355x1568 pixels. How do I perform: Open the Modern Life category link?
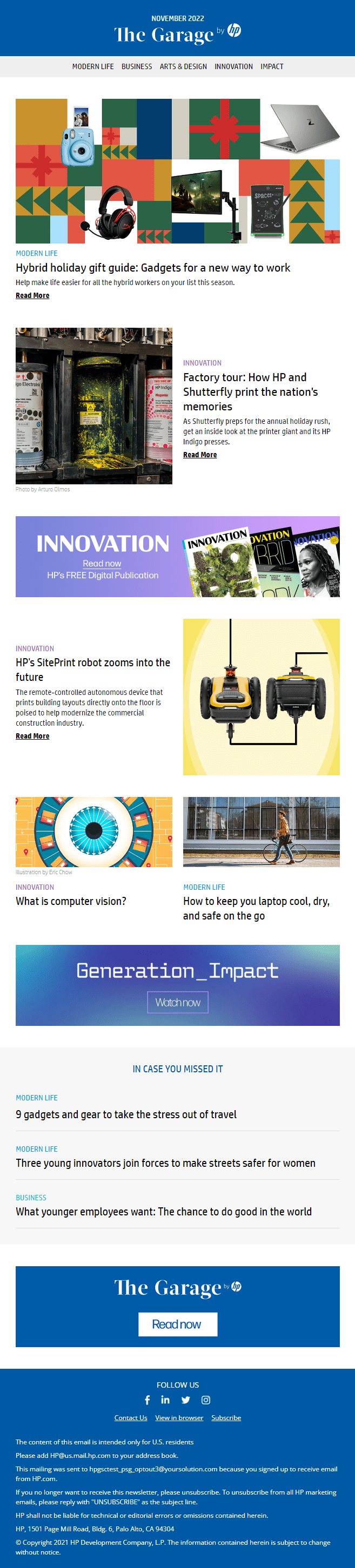[92, 66]
